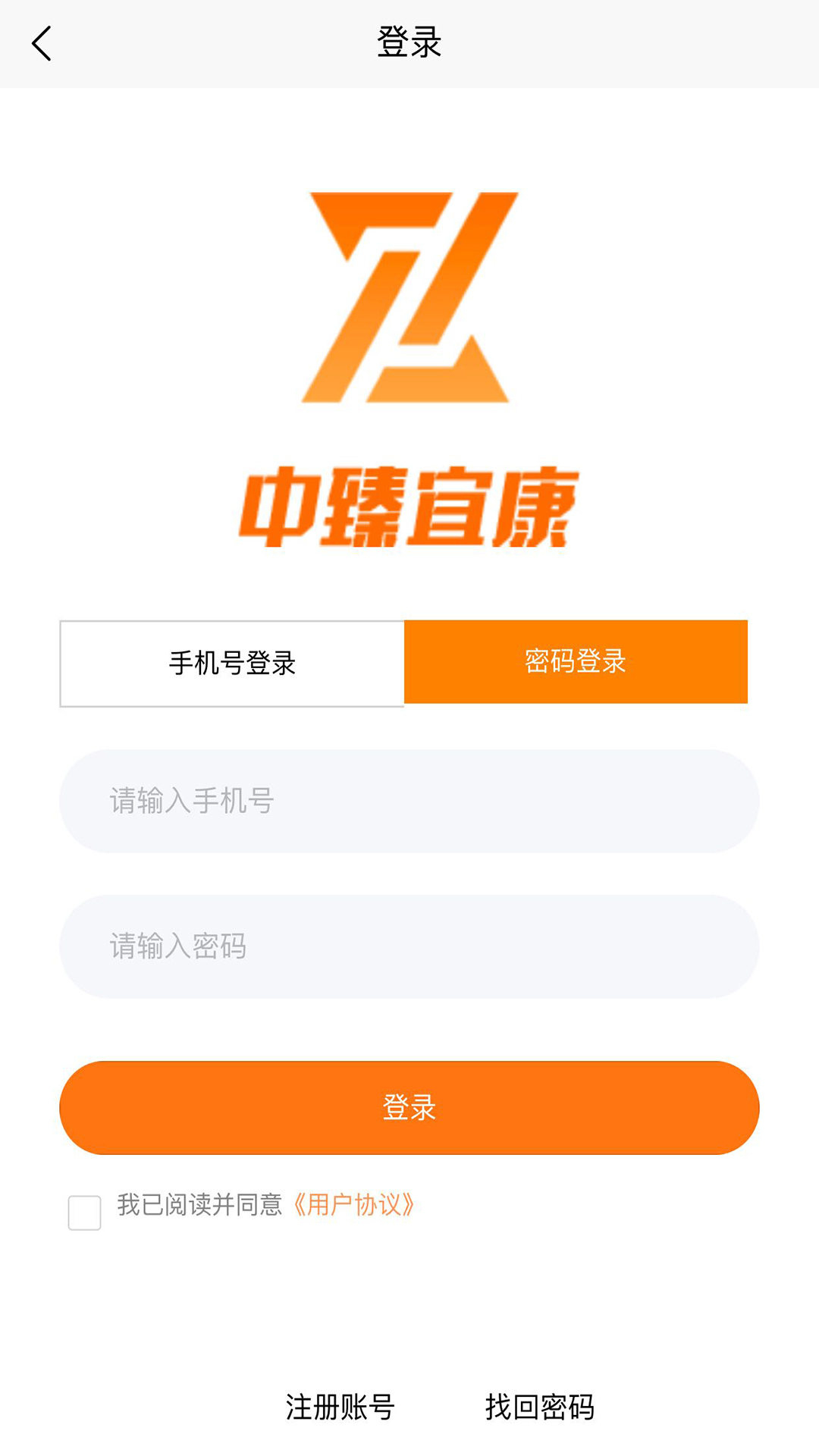Viewport: 819px width, 1456px height.
Task: Open 找回密码 to recover password
Action: (x=541, y=1407)
